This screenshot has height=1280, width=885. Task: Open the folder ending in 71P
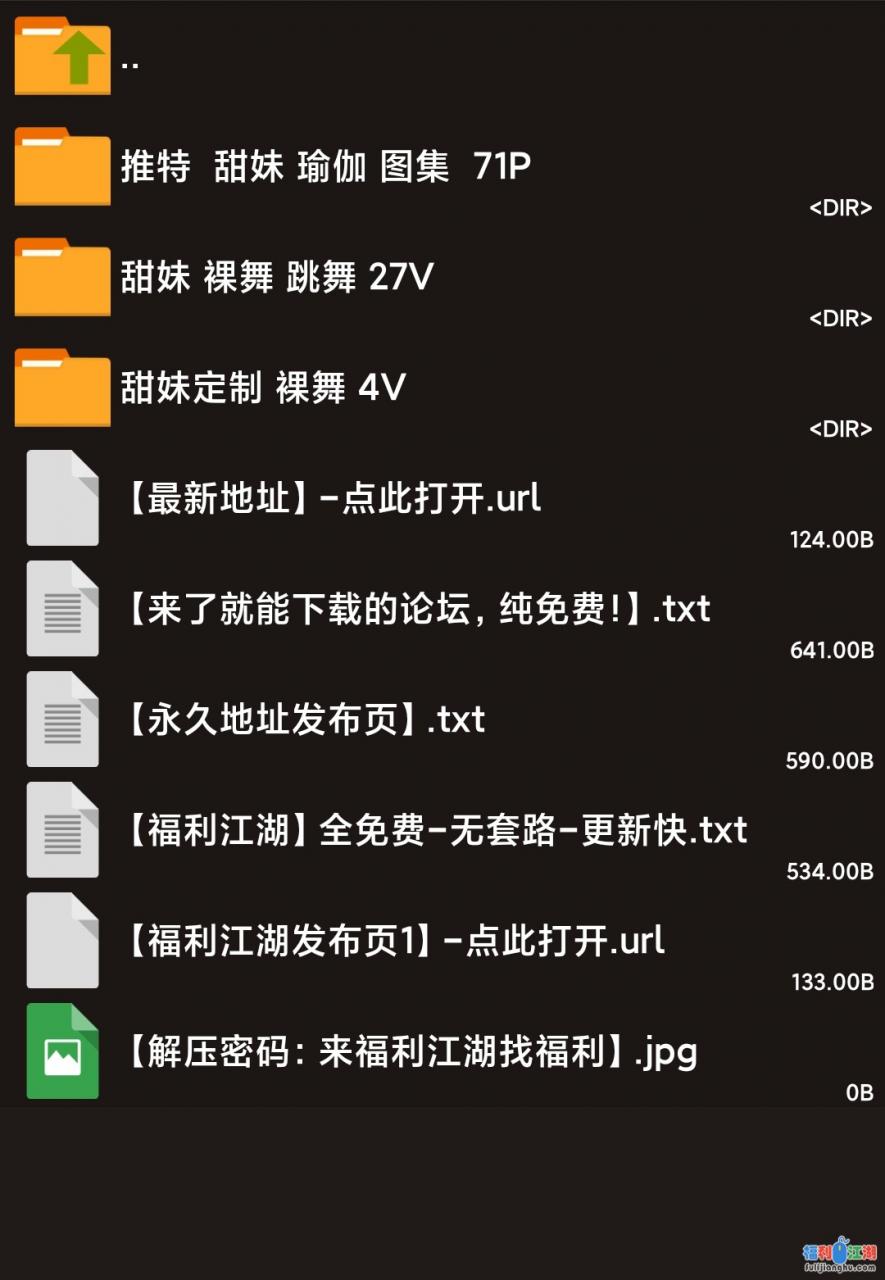325,167
